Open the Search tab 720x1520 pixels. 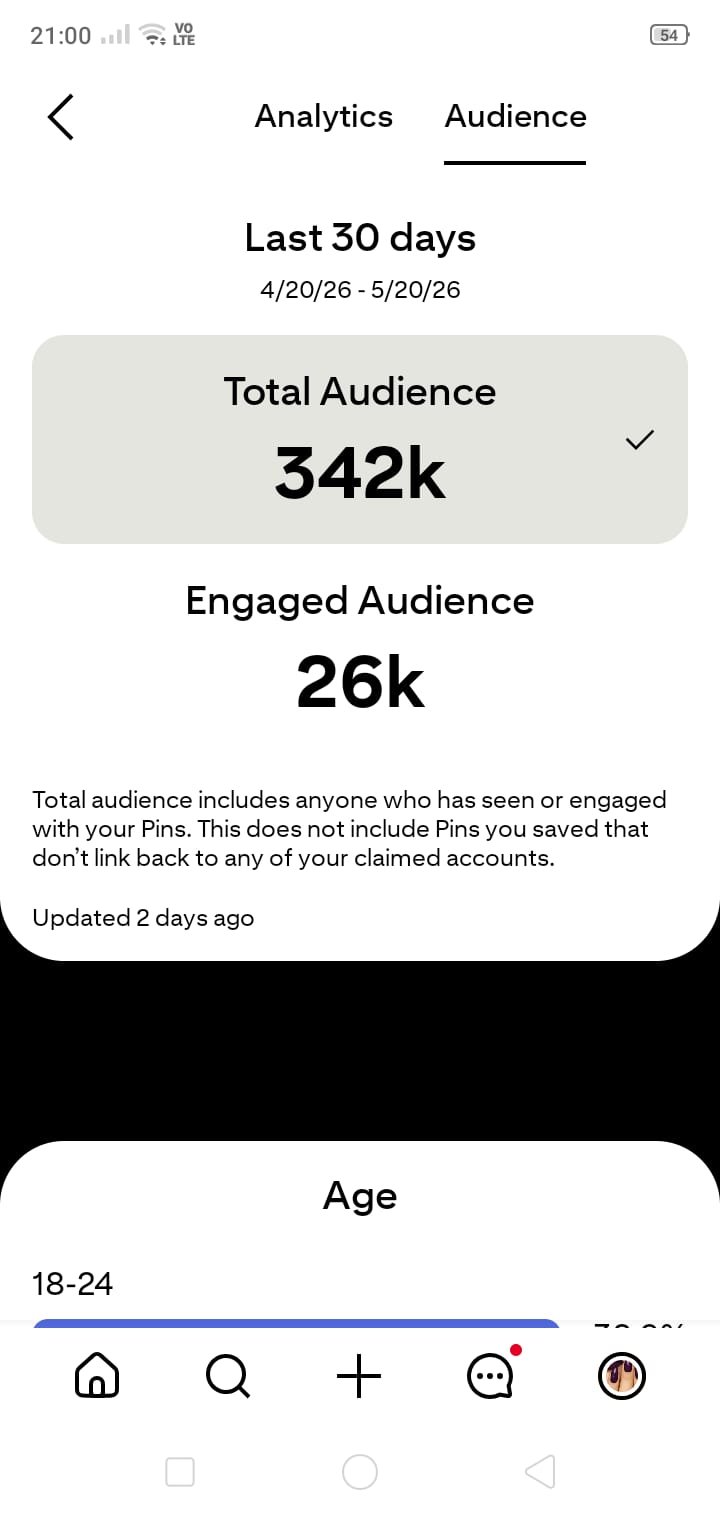[x=228, y=1376]
